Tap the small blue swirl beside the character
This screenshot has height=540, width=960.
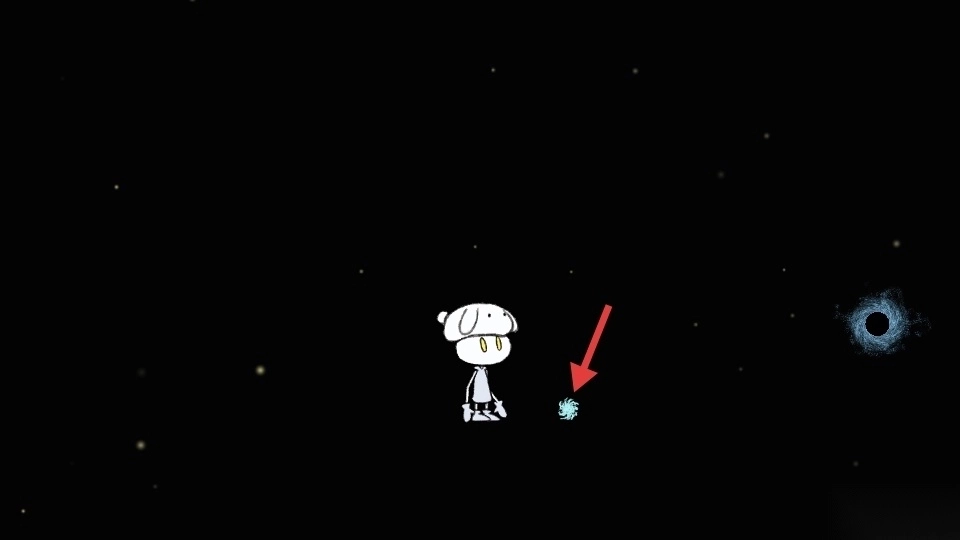click(x=568, y=408)
